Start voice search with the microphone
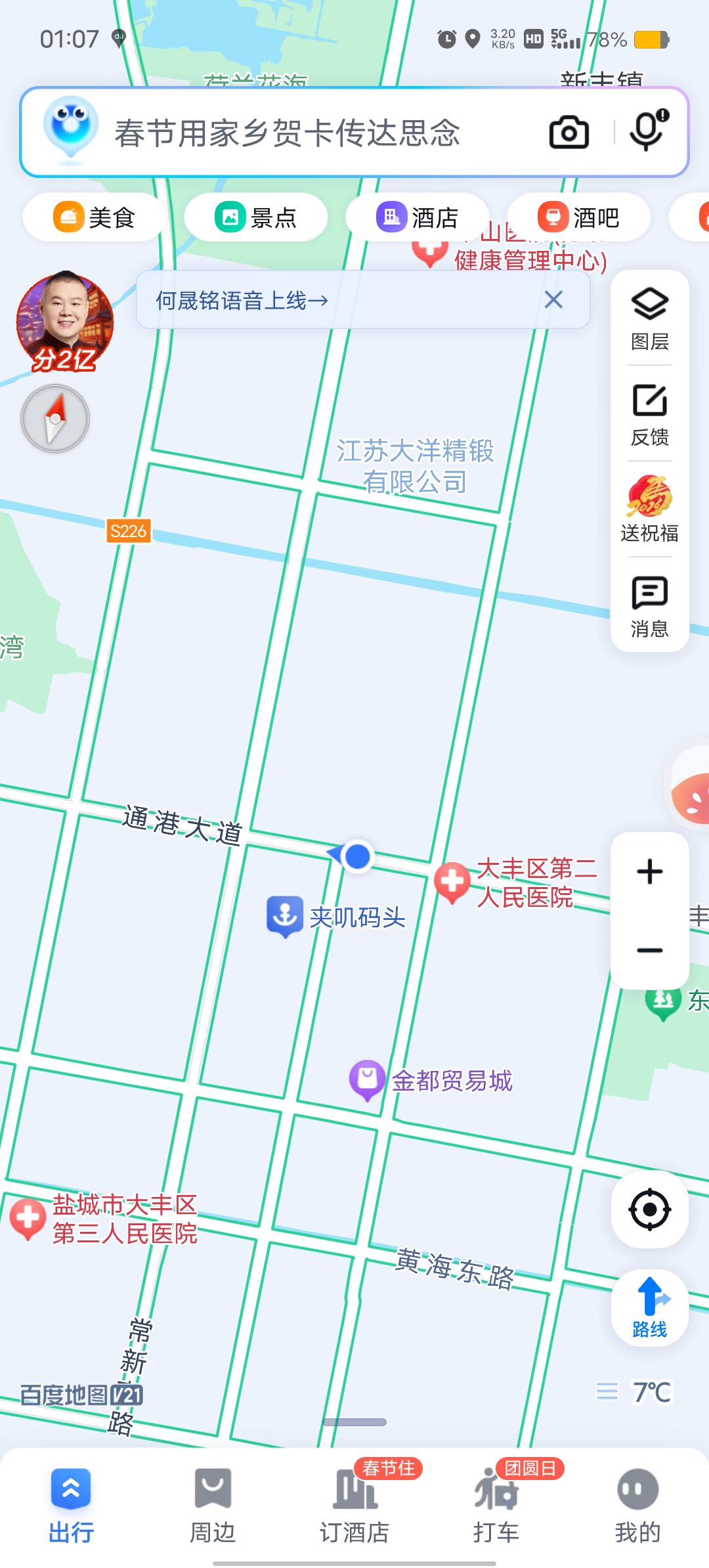Screen dimensions: 709x1568 point(647,131)
